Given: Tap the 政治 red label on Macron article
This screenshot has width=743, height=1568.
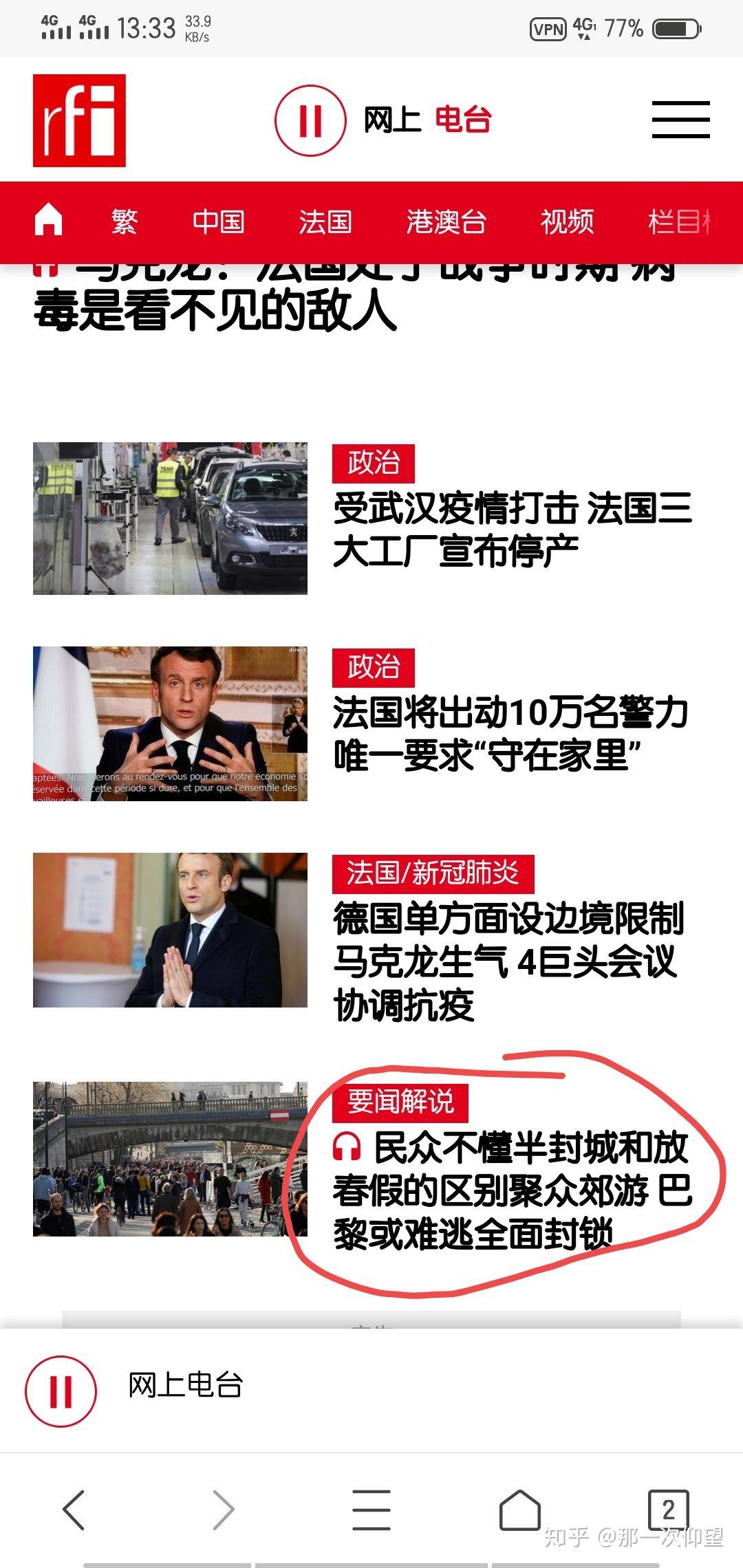Looking at the screenshot, I should tap(373, 668).
